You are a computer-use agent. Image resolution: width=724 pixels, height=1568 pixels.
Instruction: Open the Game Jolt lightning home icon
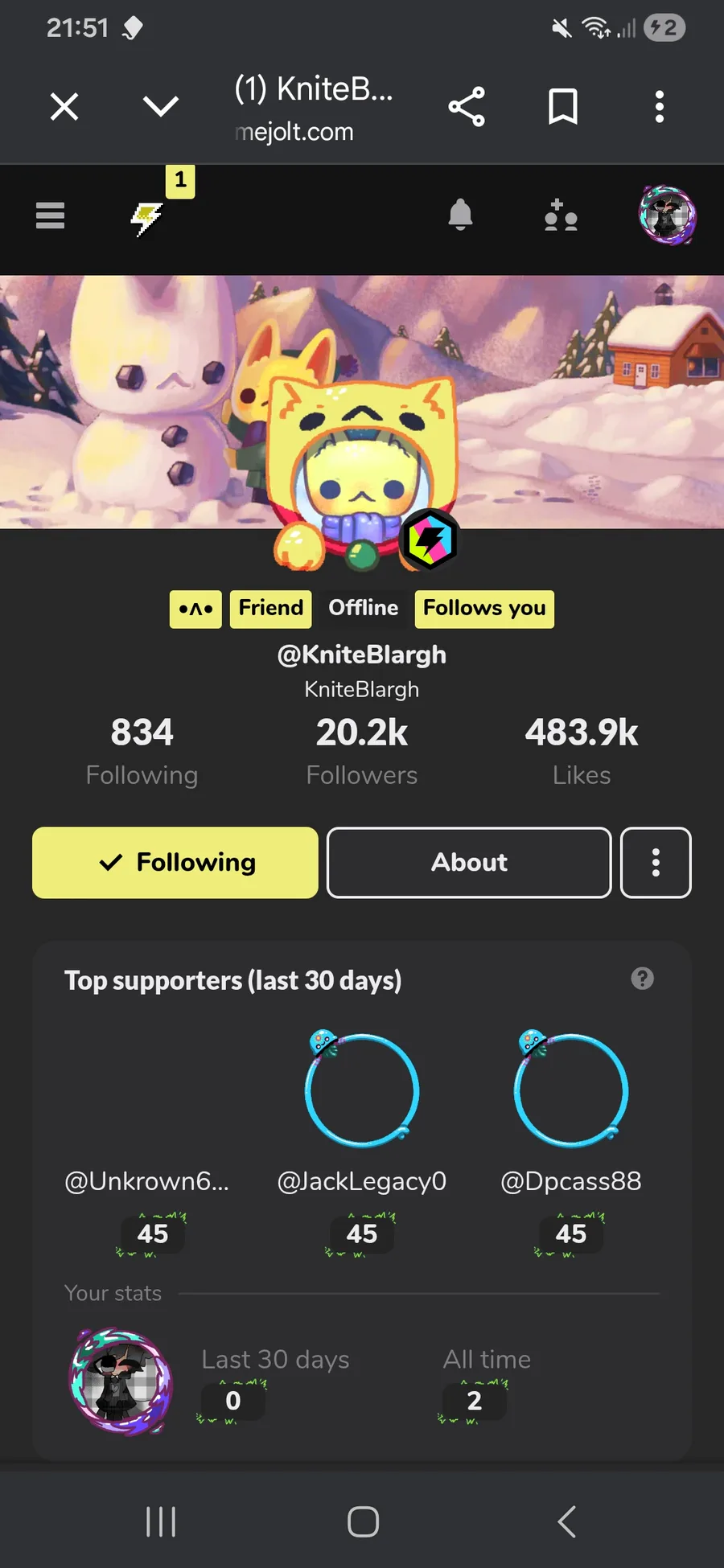pyautogui.click(x=147, y=218)
